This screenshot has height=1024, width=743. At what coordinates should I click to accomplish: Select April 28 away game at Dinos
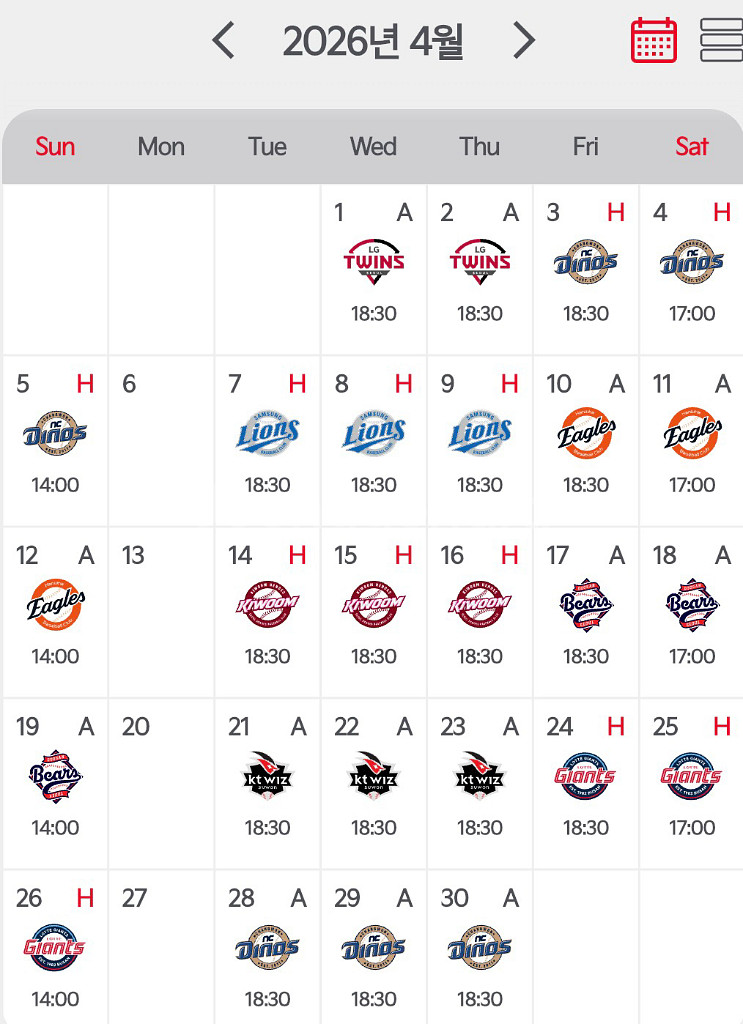[268, 948]
